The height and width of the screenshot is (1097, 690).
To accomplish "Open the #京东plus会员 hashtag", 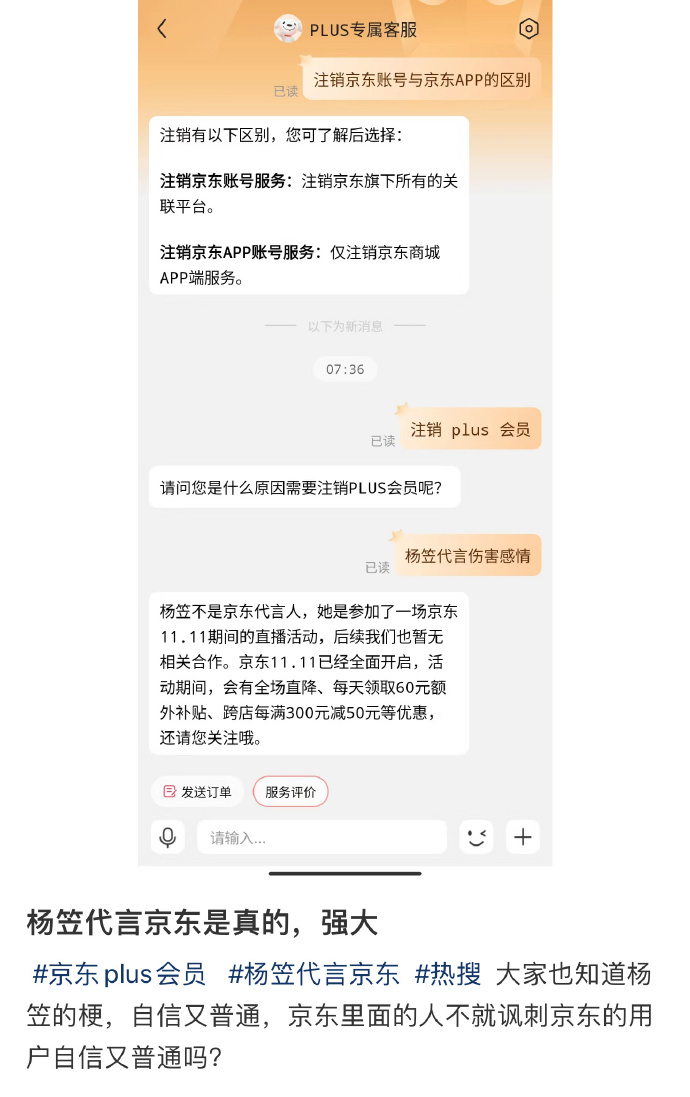I will pos(119,973).
